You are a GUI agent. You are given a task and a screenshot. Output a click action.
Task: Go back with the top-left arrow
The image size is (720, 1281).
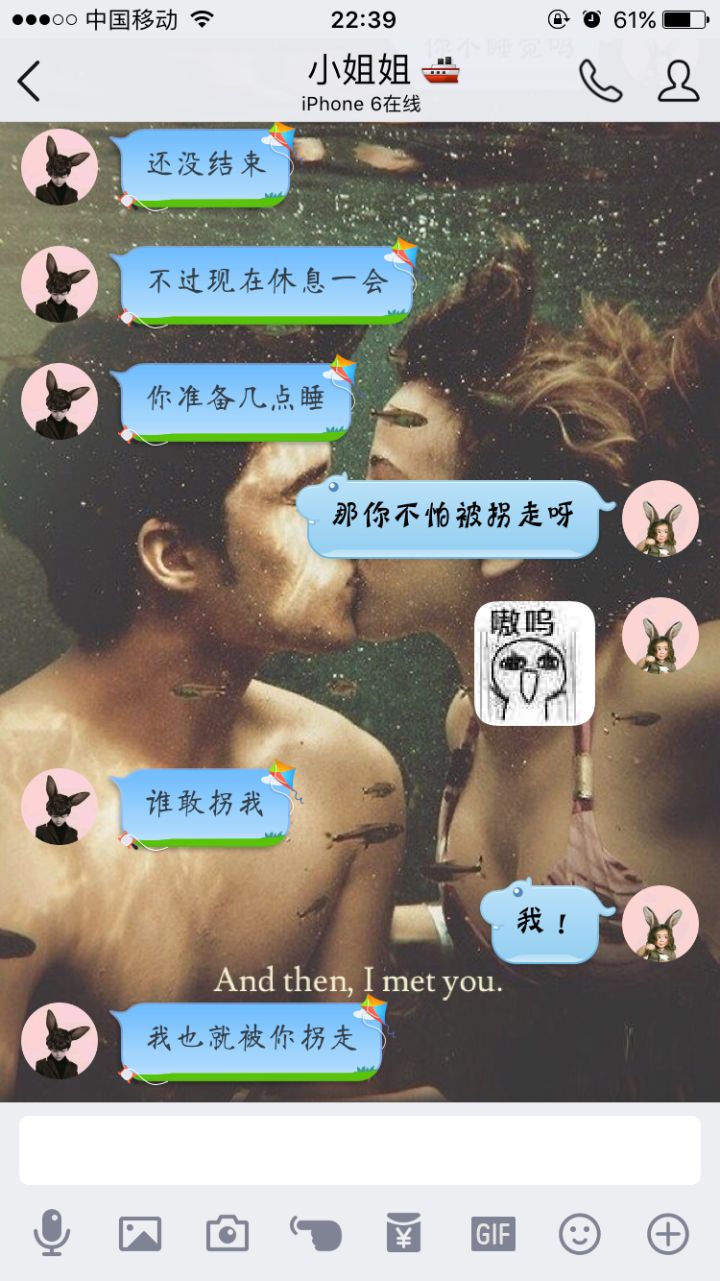30,81
